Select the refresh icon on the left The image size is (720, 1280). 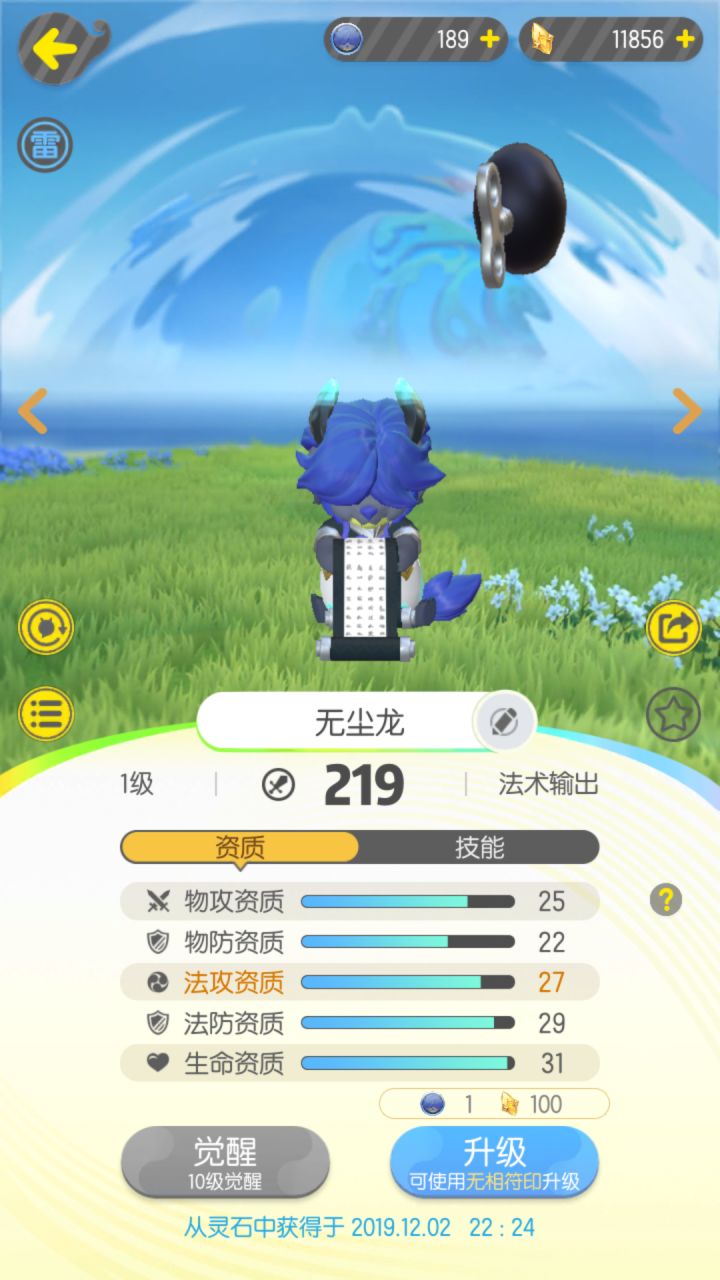44,625
